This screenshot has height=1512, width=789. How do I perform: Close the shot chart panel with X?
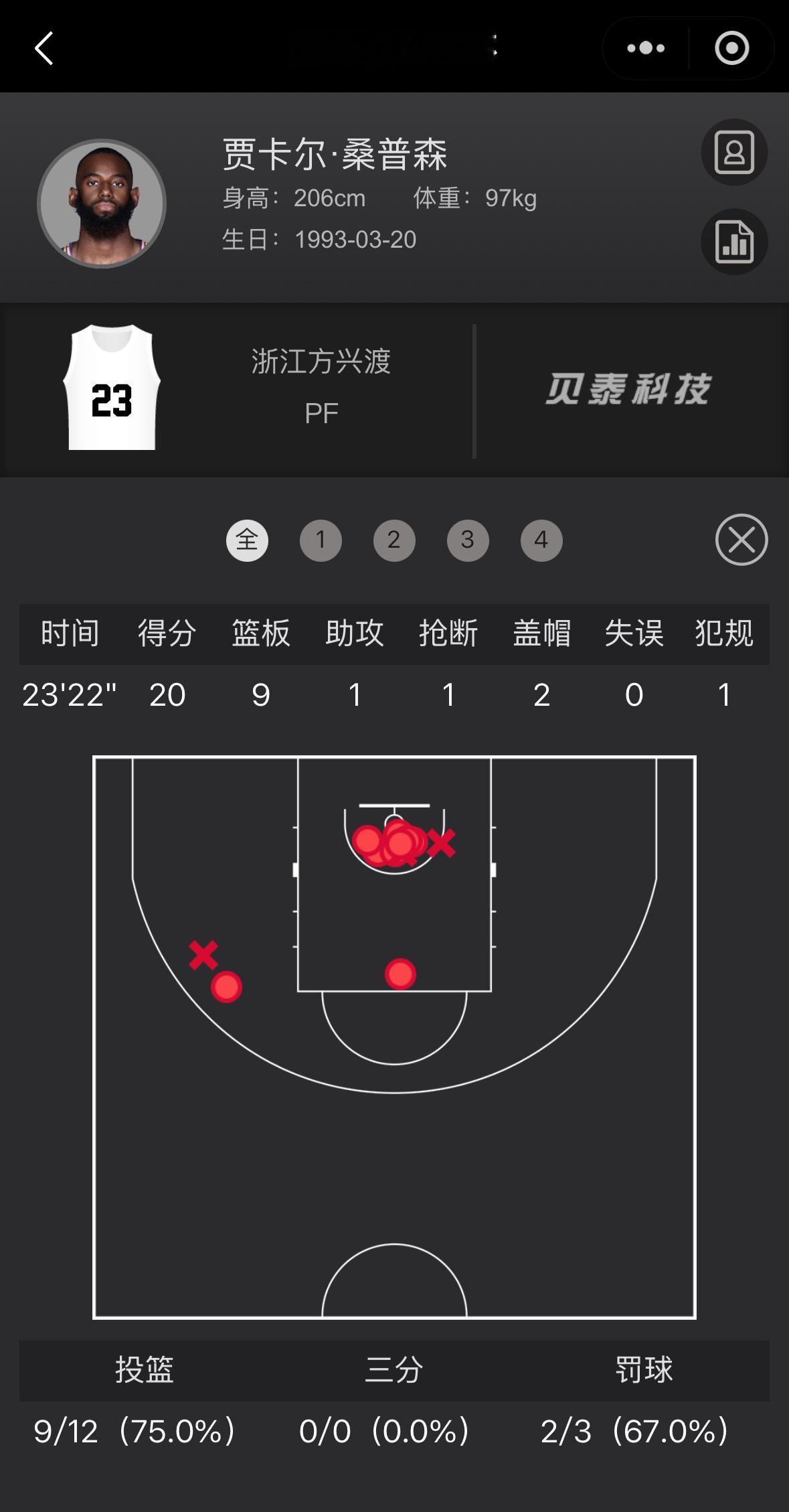point(740,540)
